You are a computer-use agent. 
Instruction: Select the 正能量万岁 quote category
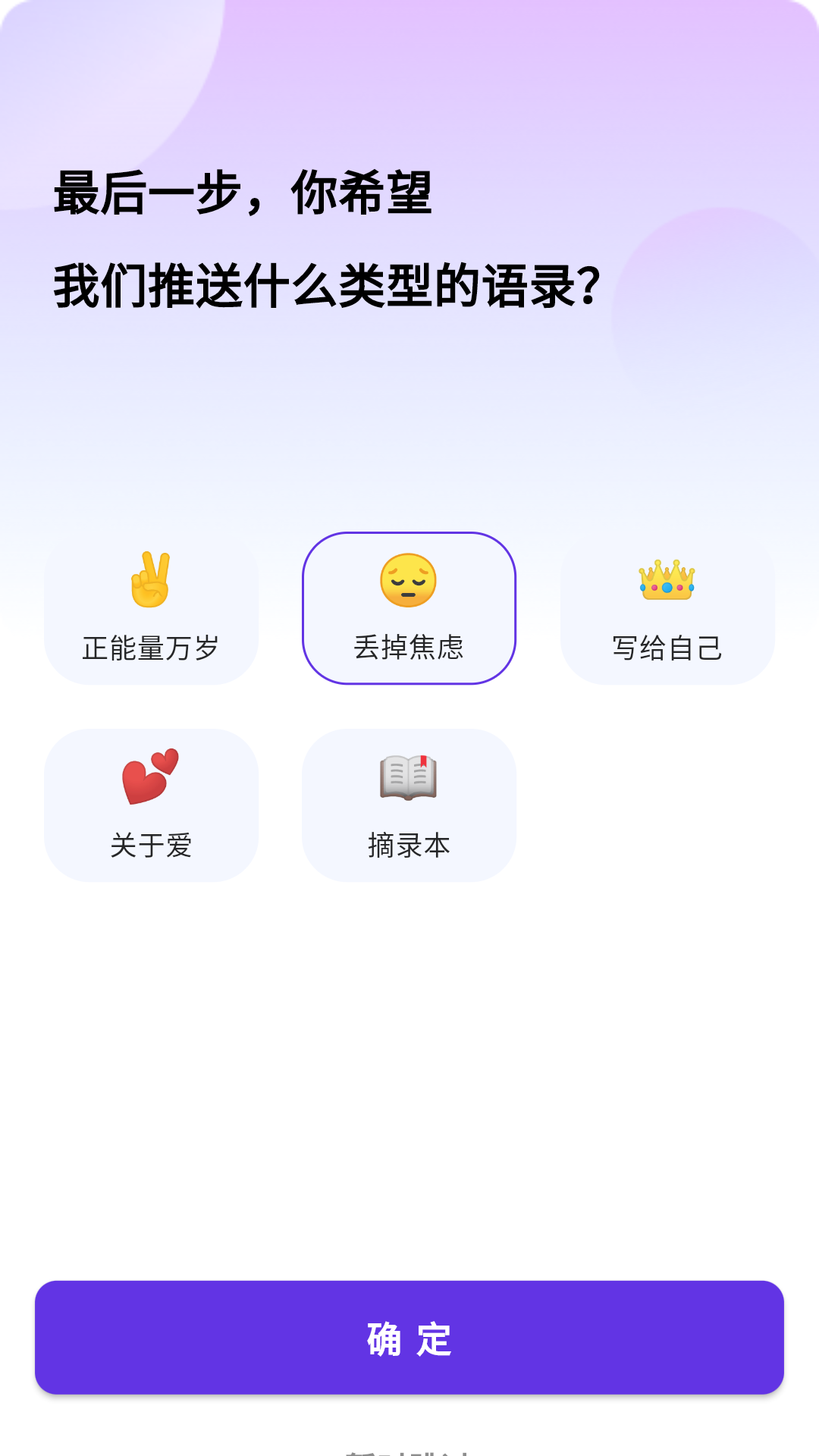coord(151,609)
